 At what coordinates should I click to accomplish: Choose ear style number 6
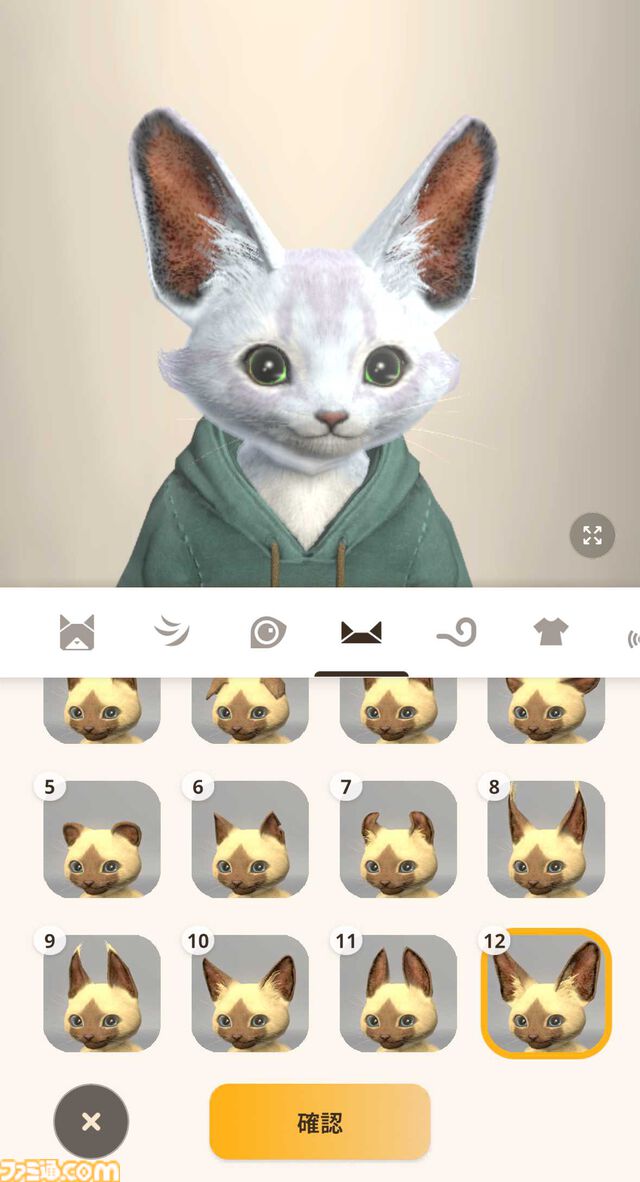point(250,840)
